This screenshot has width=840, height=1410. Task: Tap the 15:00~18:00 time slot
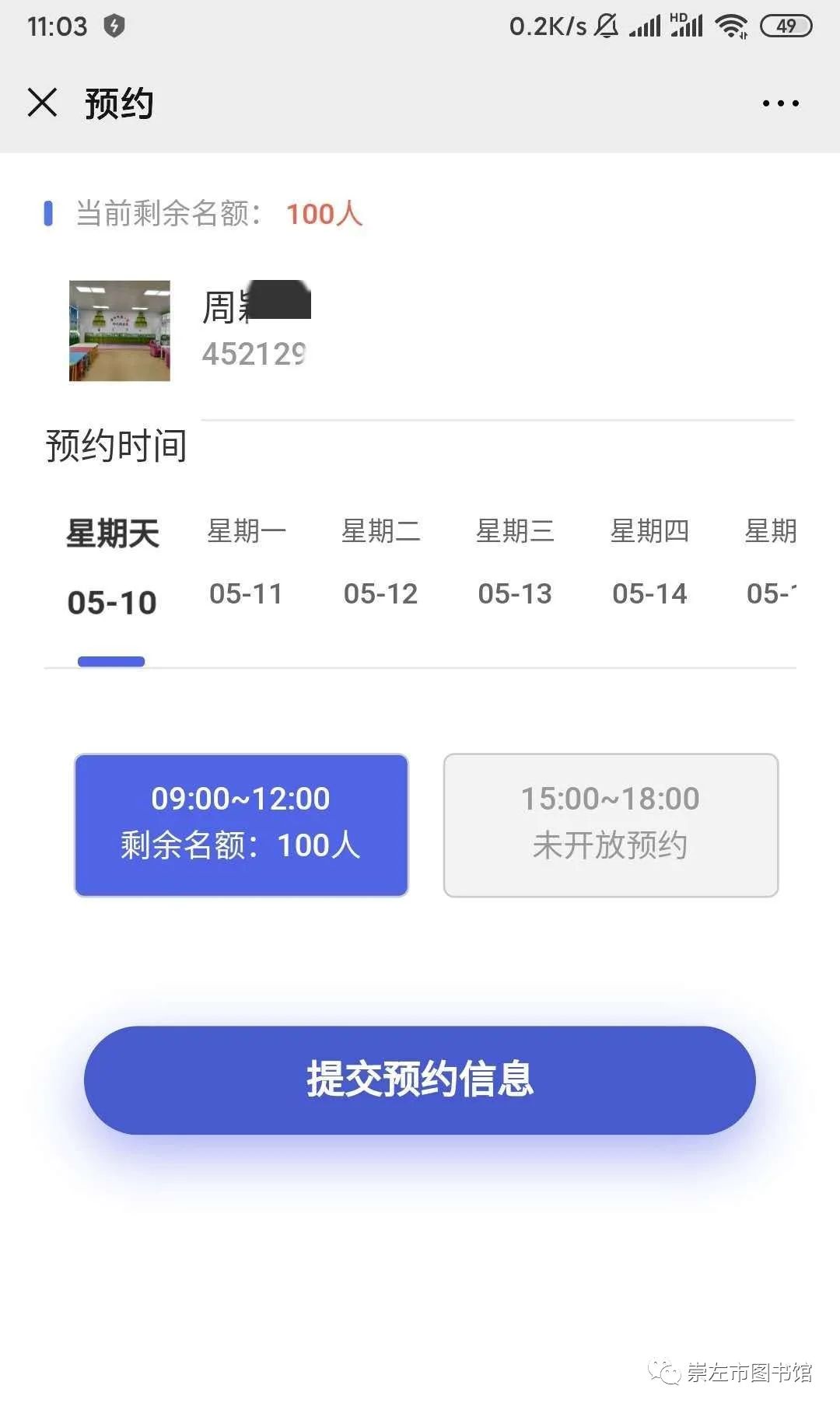611,824
